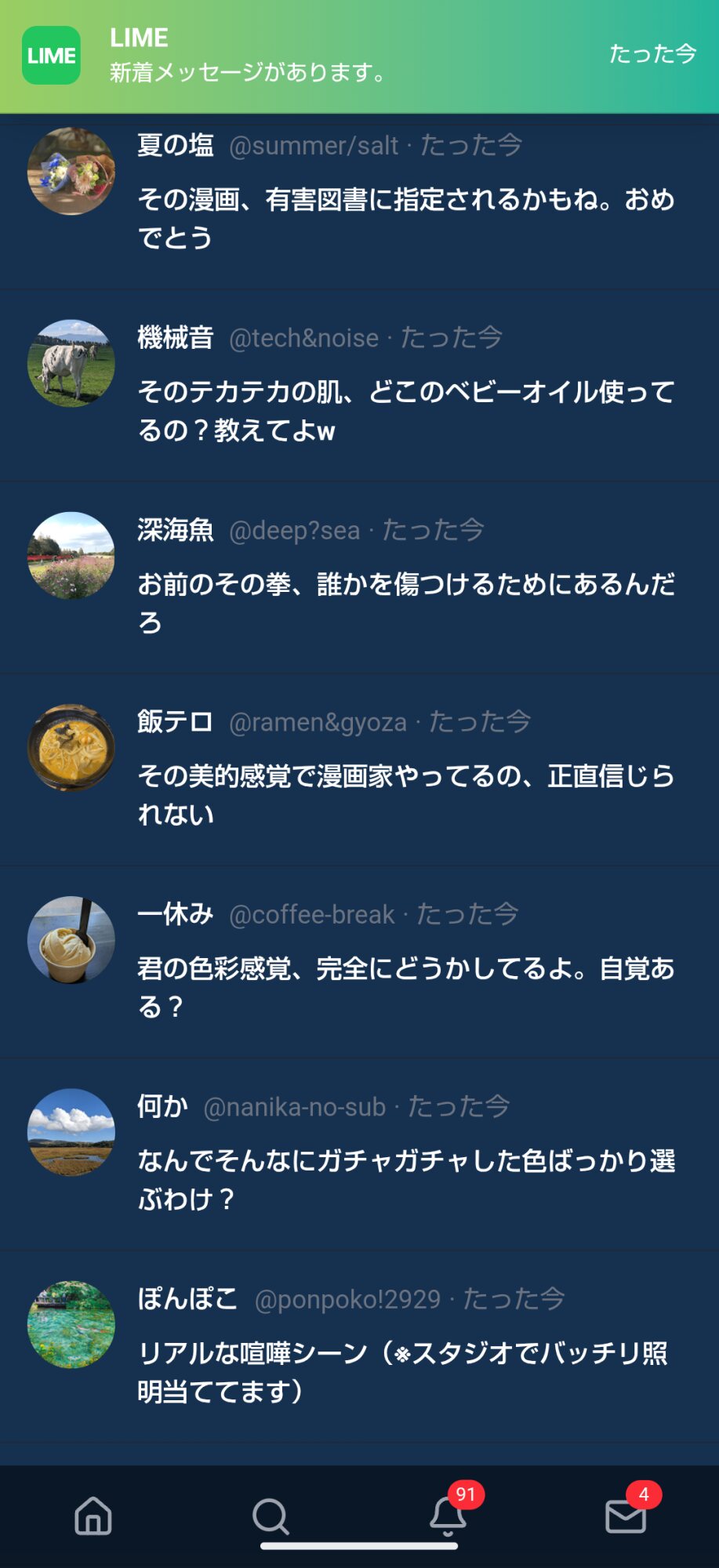View 何か's landscape avatar profile
719x1568 pixels.
(71, 1131)
